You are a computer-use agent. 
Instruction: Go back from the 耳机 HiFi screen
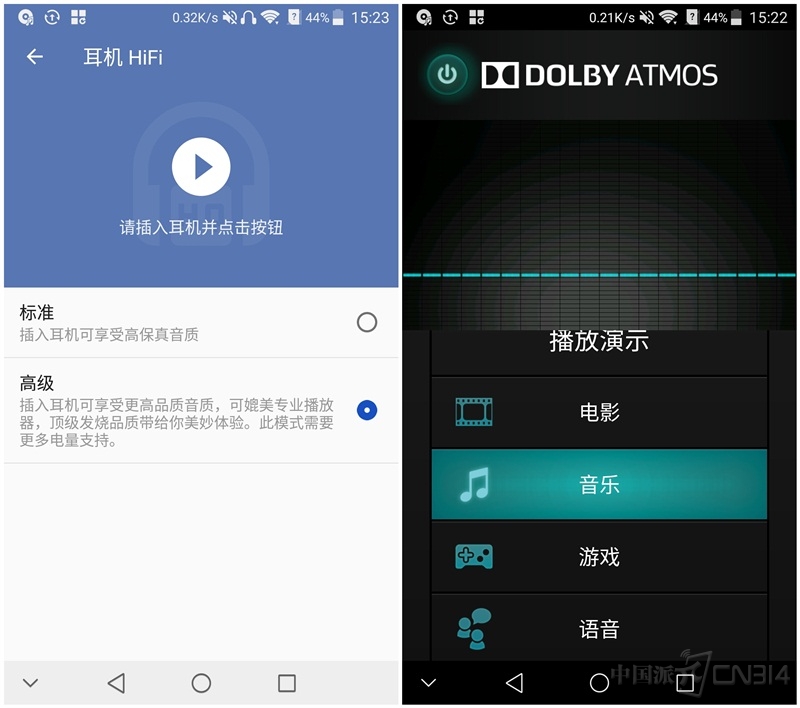click(35, 57)
